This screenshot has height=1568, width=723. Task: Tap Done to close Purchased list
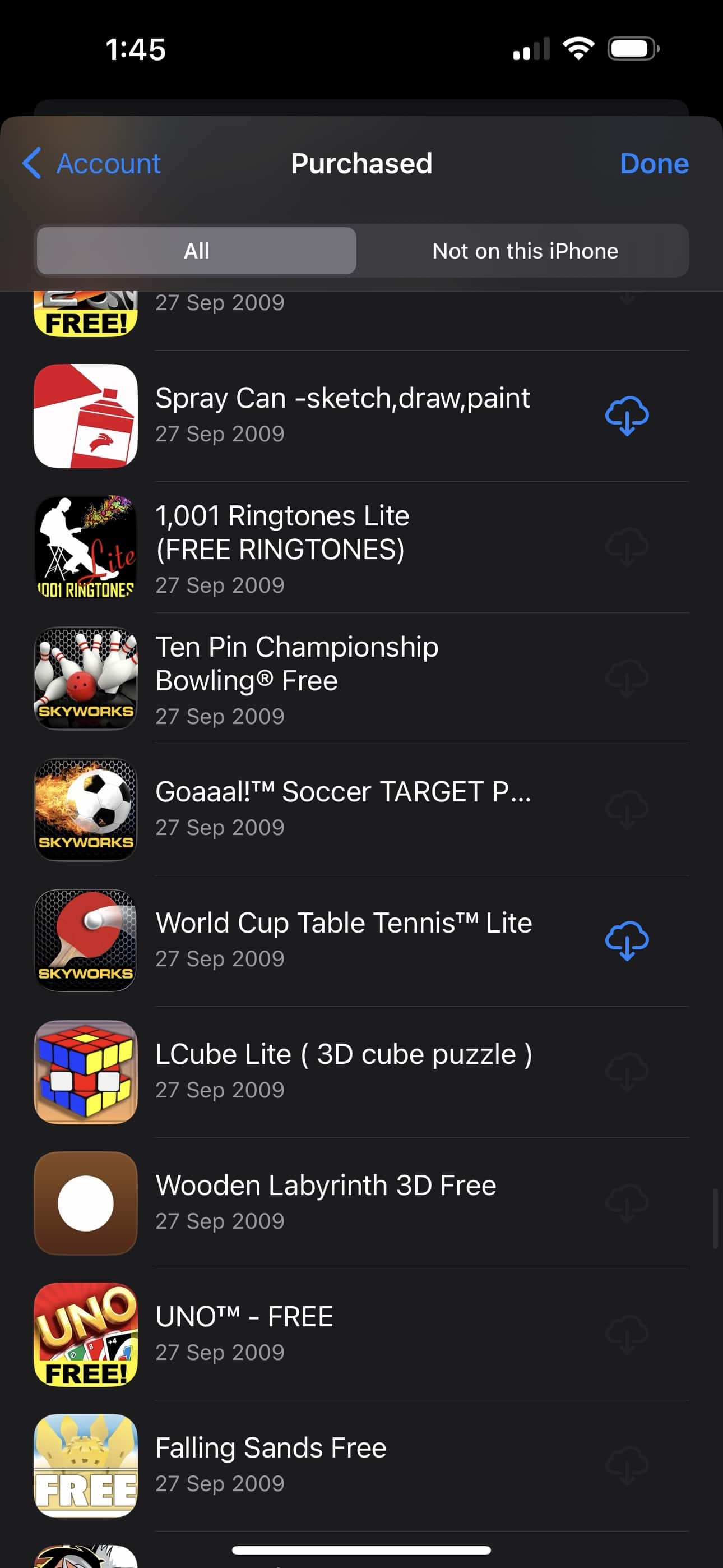(x=654, y=163)
